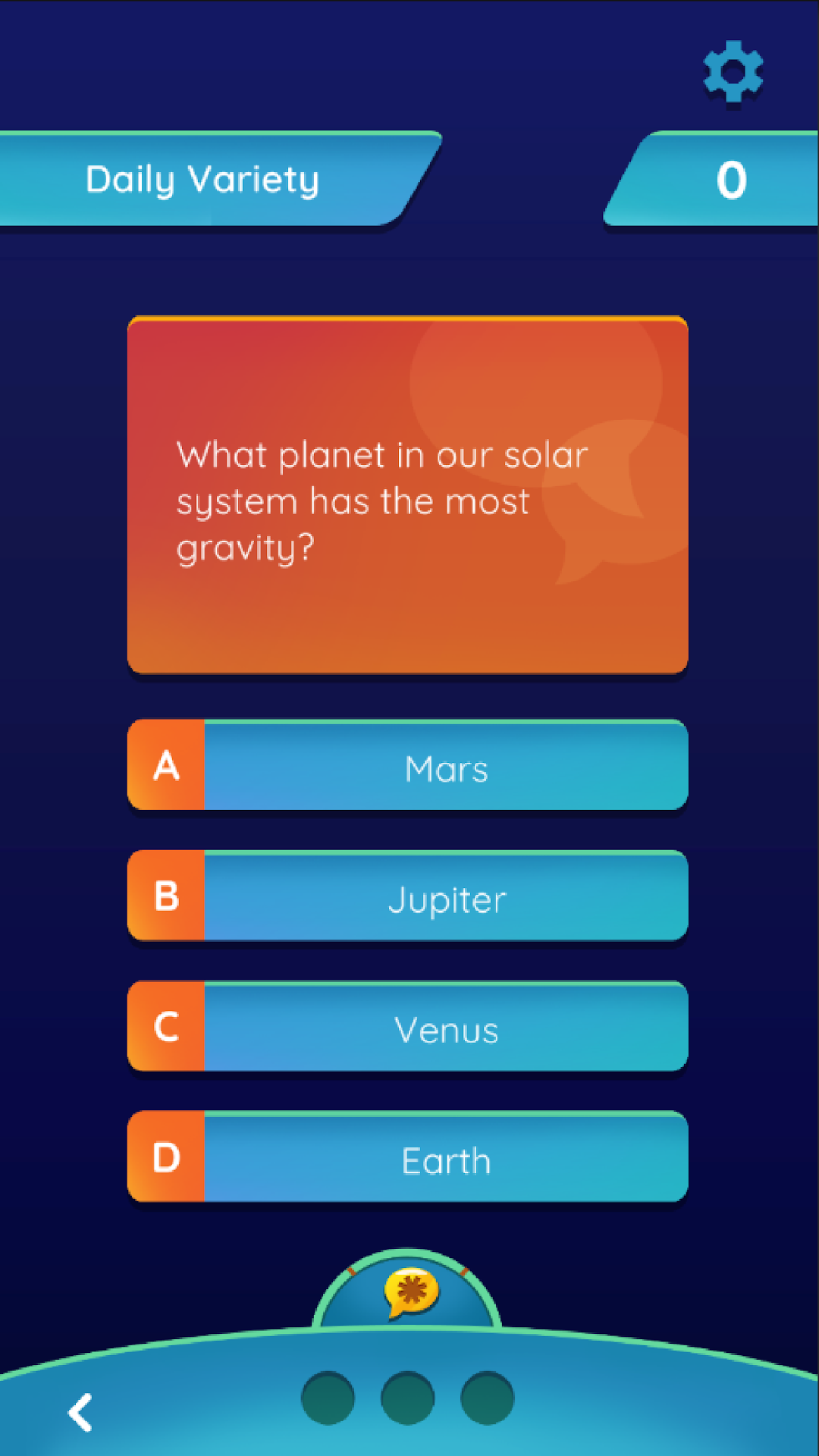Image resolution: width=819 pixels, height=1456 pixels.
Task: Choose Jupiter as the answer
Action: (408, 896)
